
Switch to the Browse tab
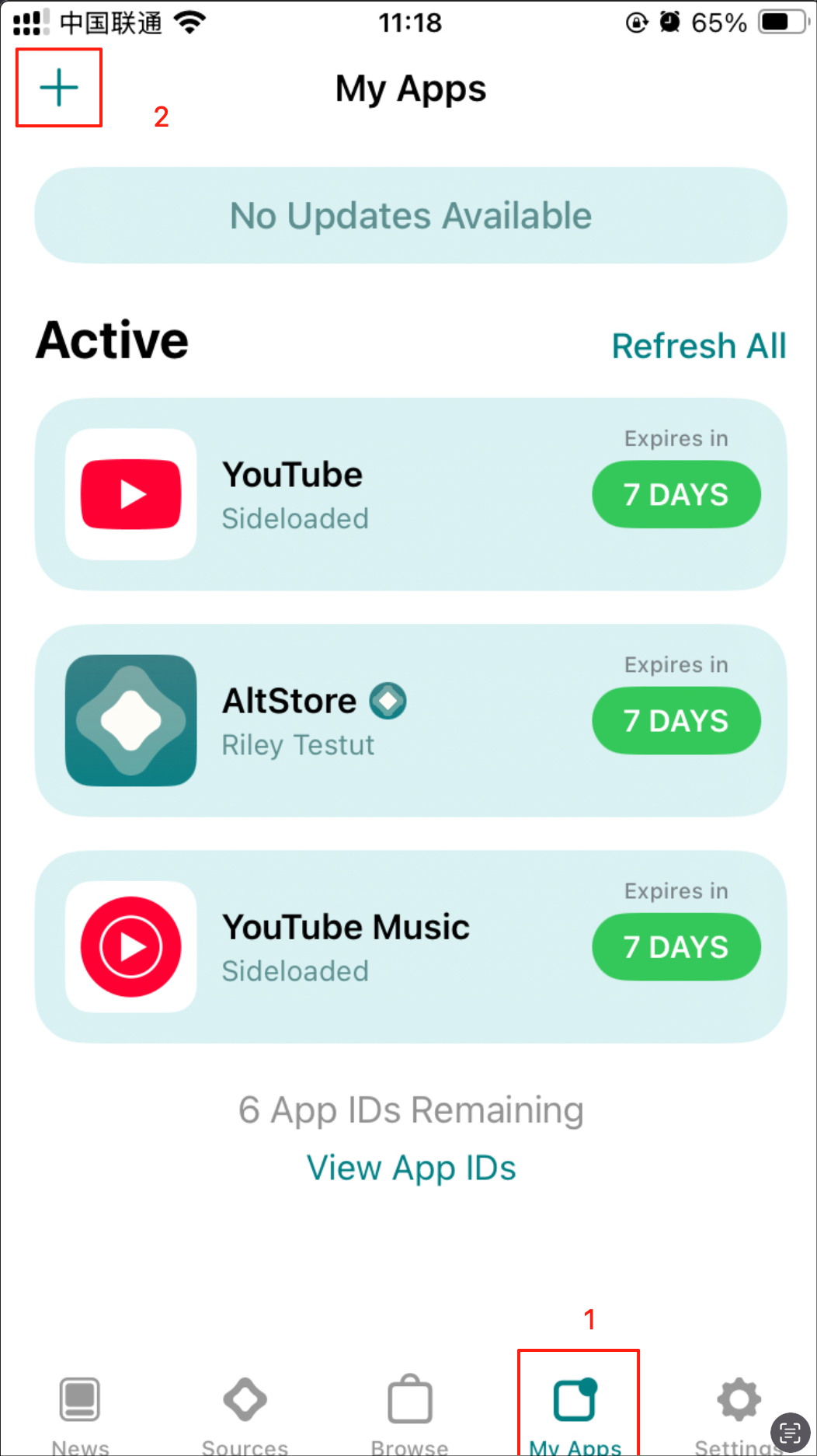(x=409, y=1414)
